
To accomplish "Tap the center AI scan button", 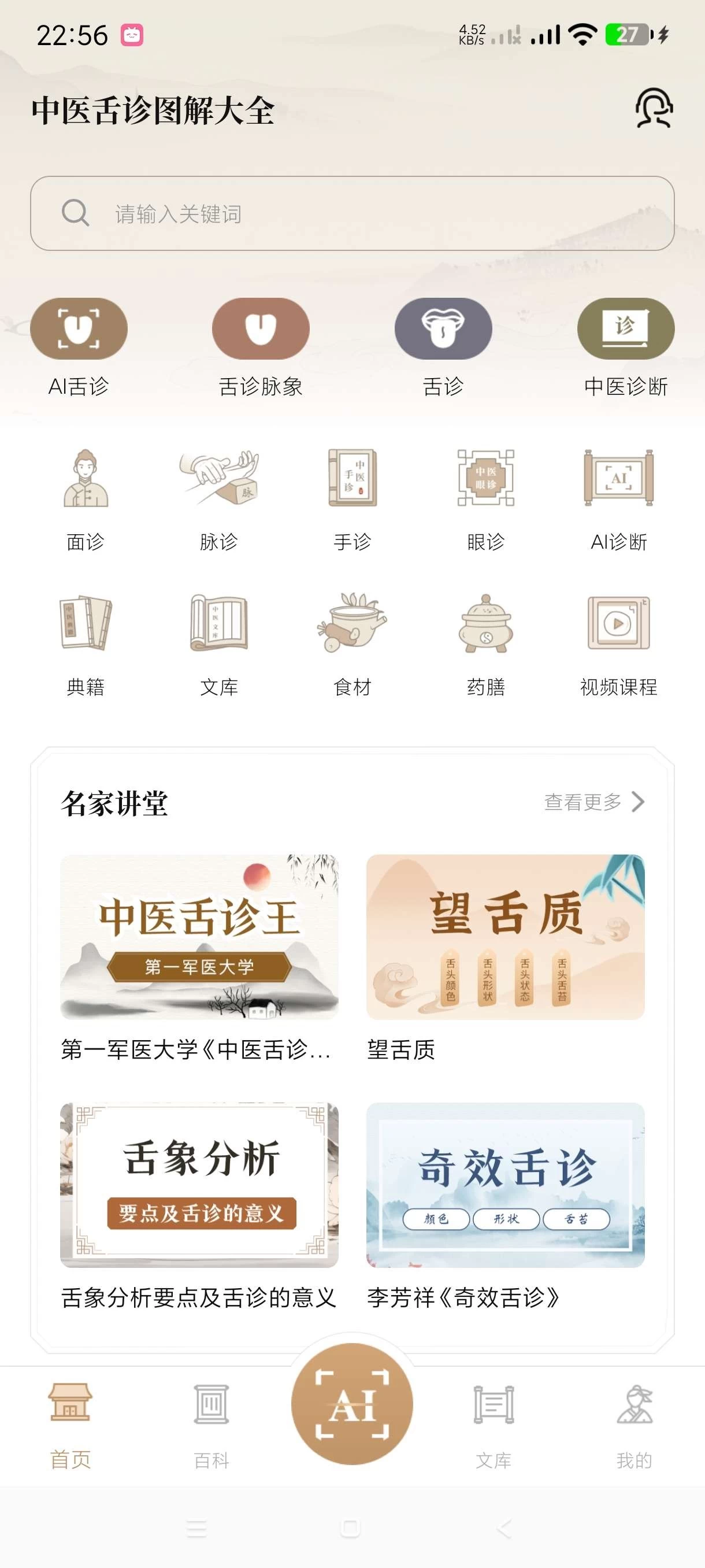I will 352,1404.
